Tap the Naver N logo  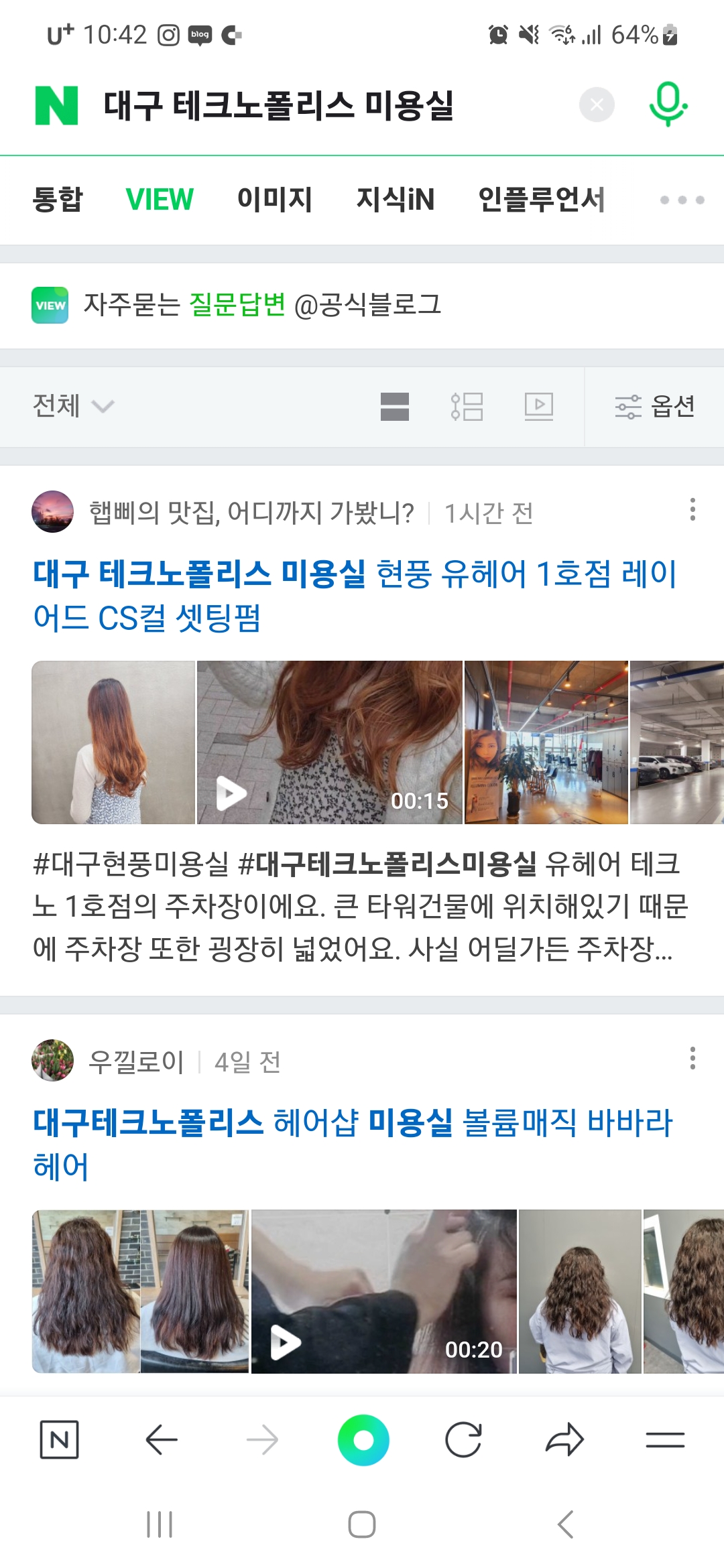[x=56, y=105]
